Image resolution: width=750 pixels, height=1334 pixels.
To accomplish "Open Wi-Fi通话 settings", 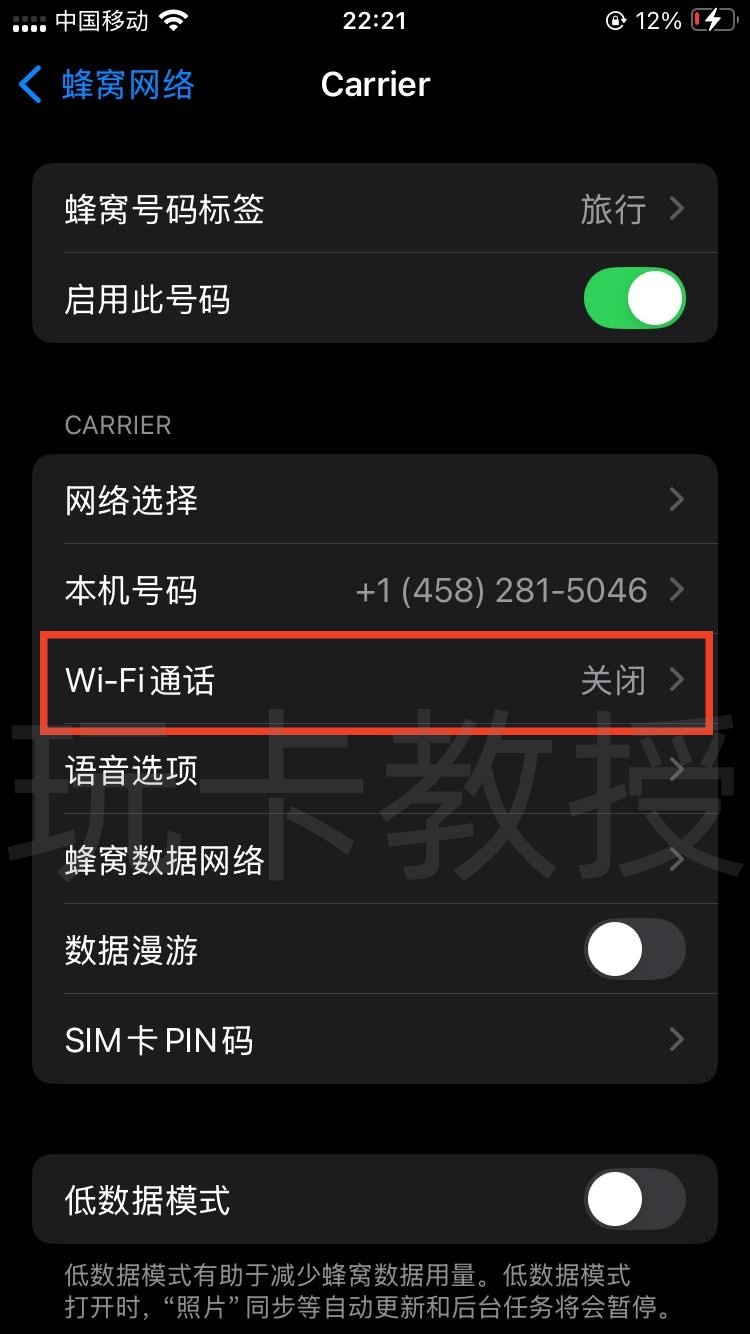I will coord(375,681).
